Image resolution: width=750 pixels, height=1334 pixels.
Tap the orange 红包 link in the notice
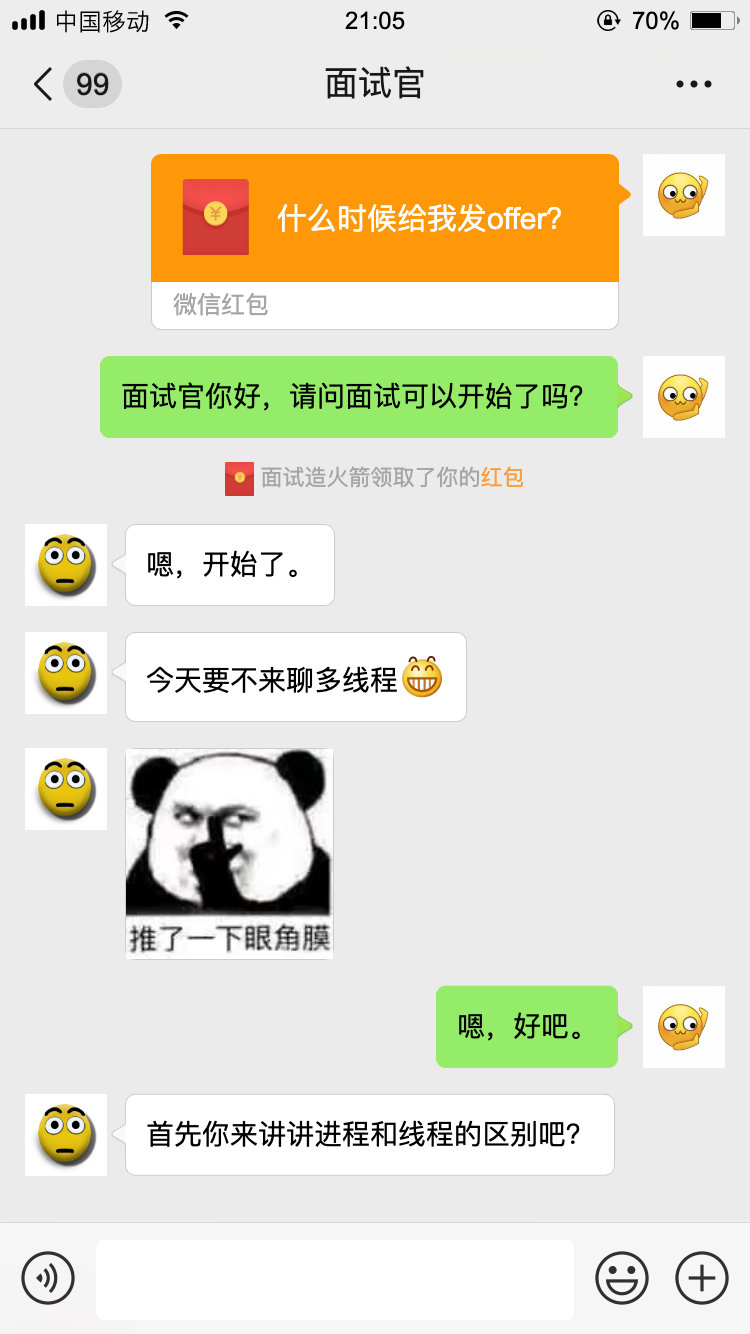point(502,478)
